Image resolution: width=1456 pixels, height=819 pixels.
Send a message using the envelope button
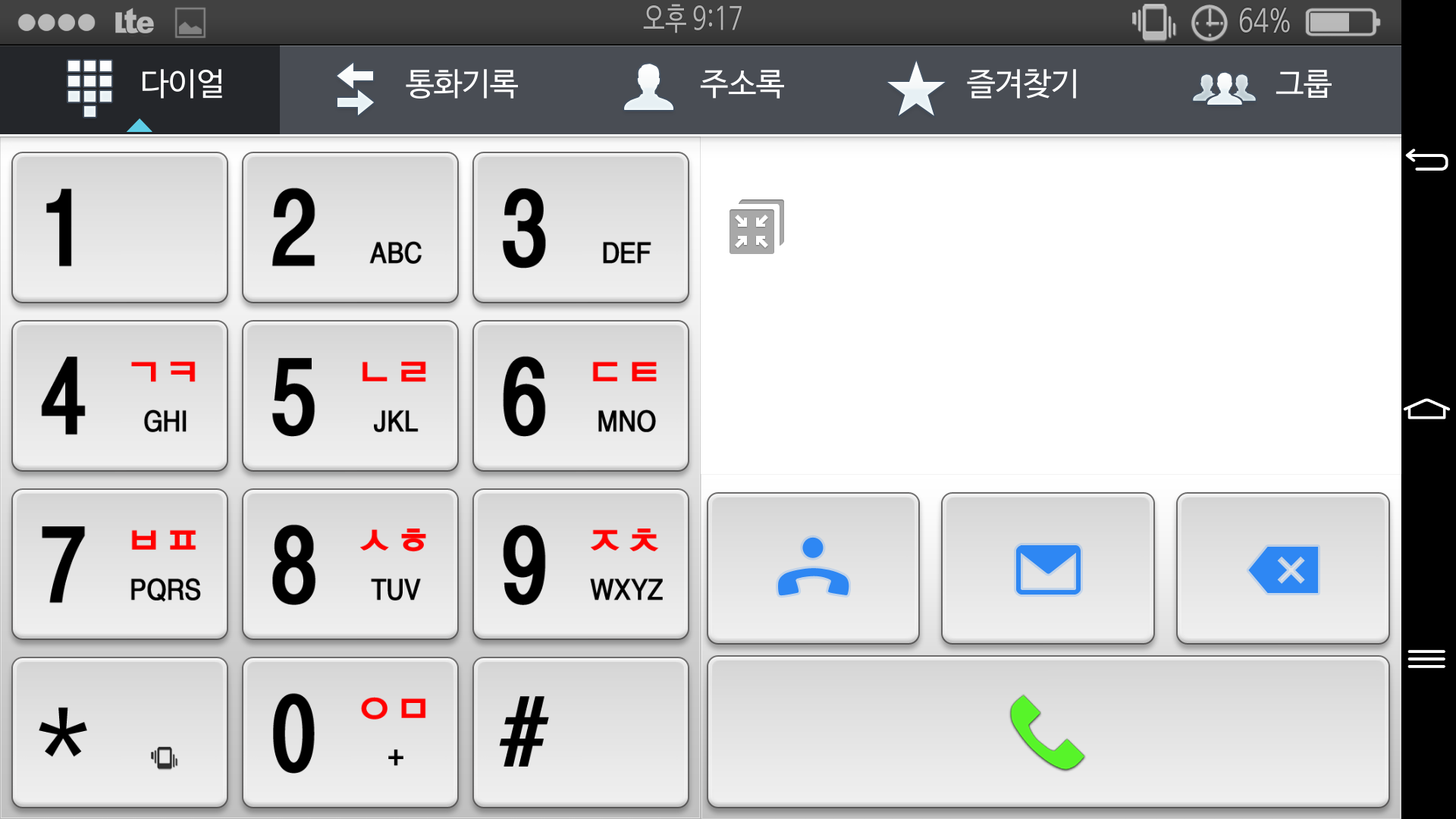tap(1048, 569)
